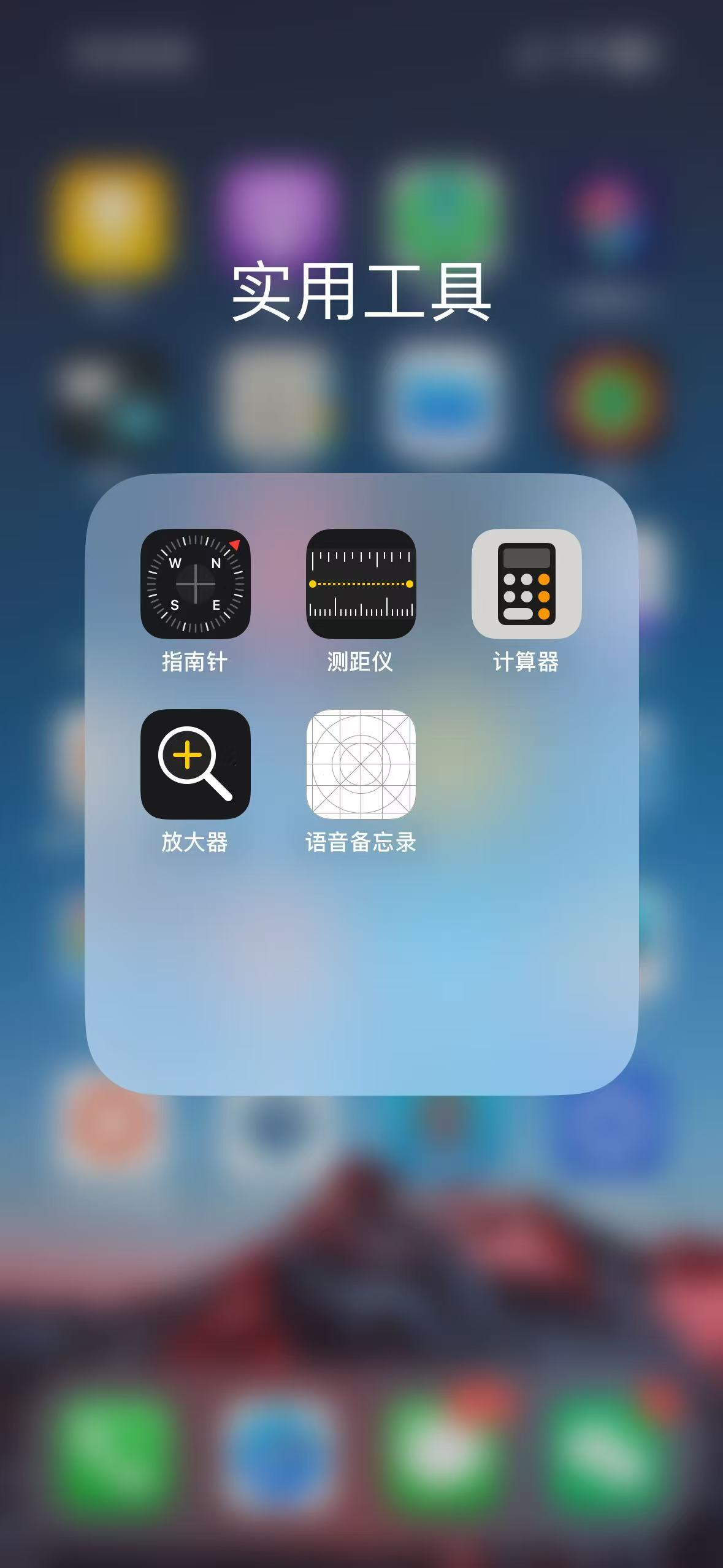The image size is (723, 1568).
Task: Open the 语音备忘录 voice memos app
Action: tap(361, 764)
